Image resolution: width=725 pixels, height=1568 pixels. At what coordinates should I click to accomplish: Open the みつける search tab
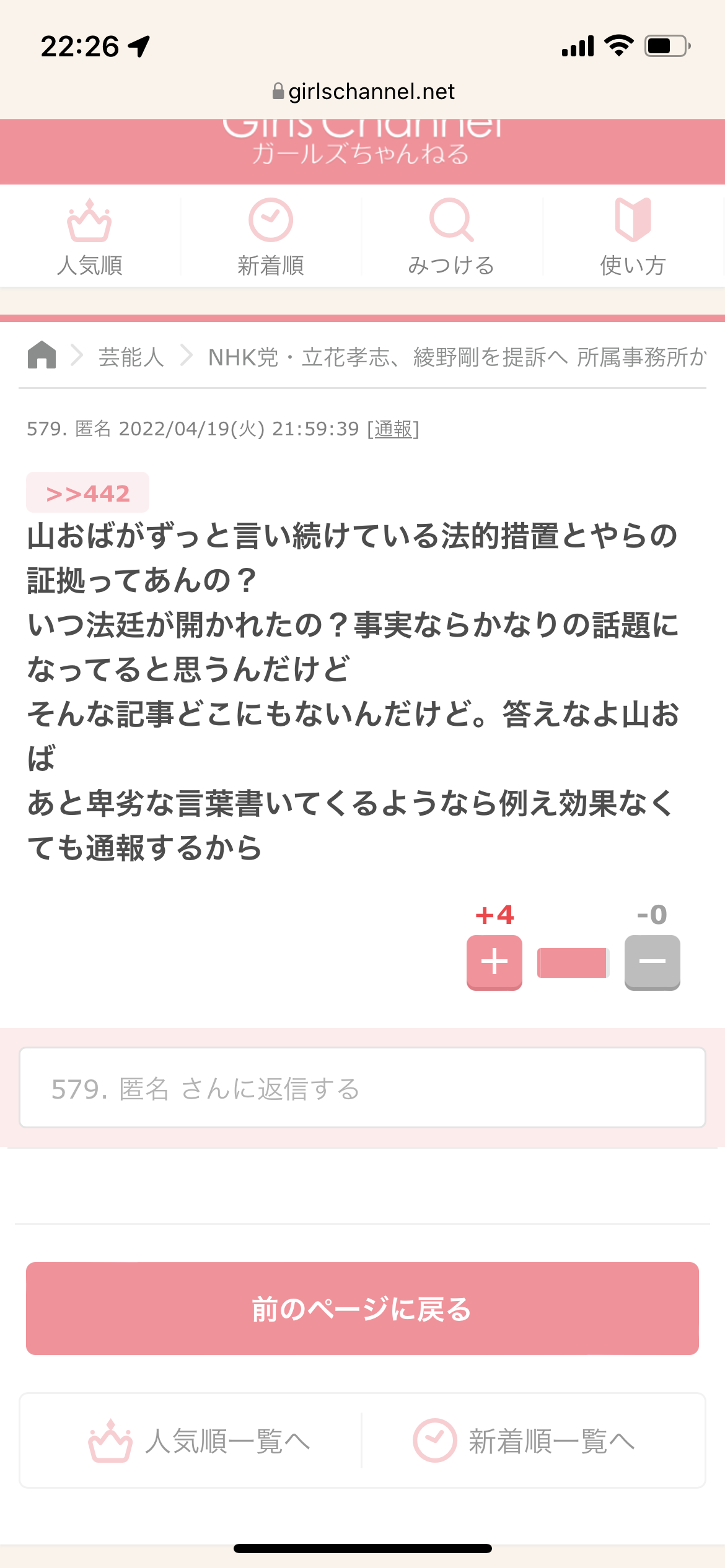[451, 237]
